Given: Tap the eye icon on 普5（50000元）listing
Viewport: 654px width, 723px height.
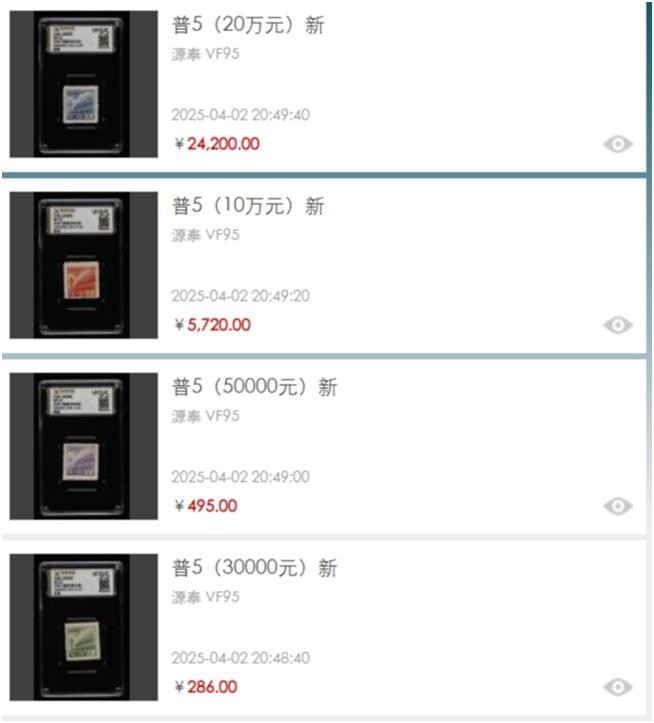Looking at the screenshot, I should pos(618,506).
